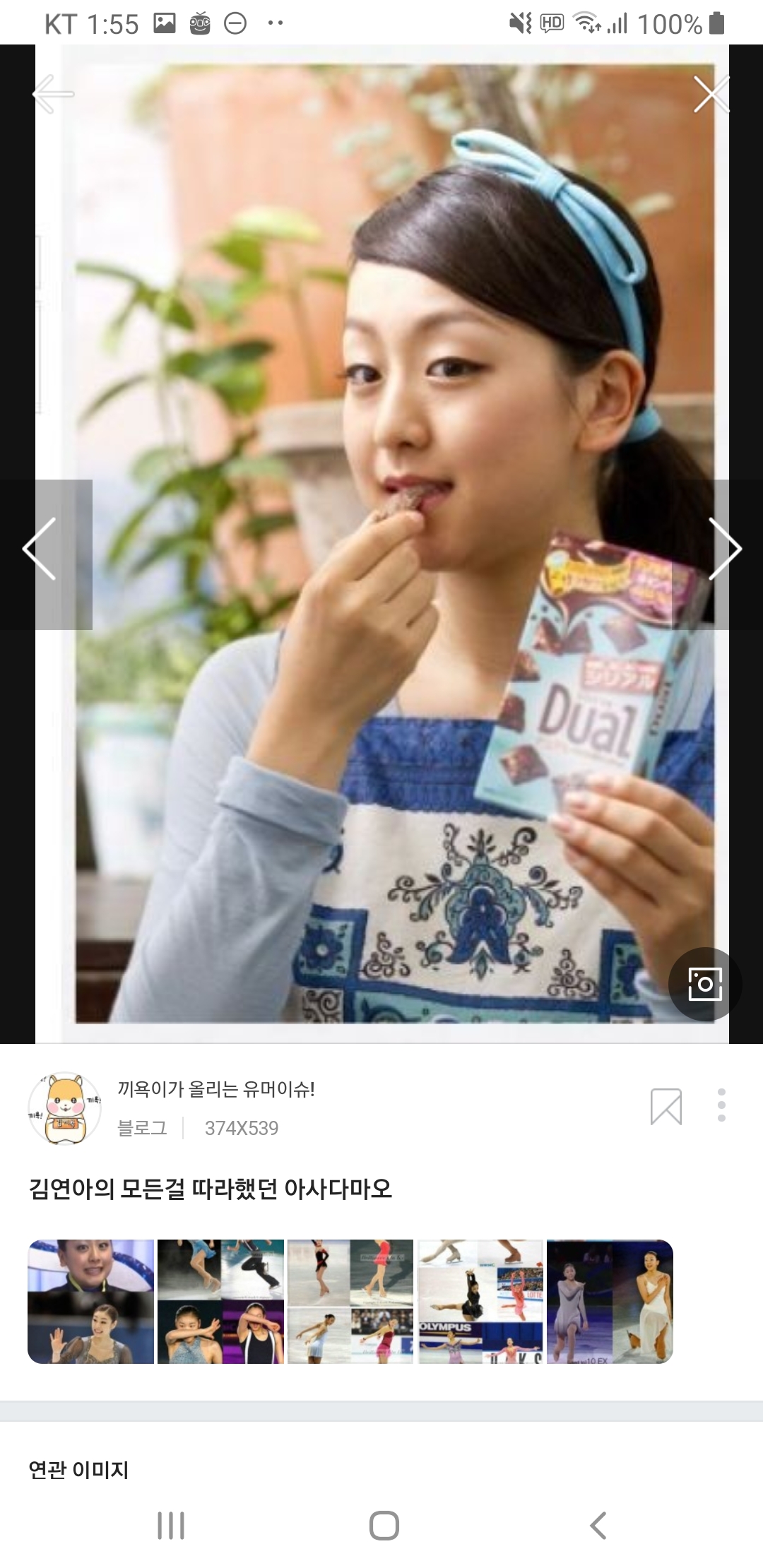Go back using the top-left arrow
763x1568 pixels.
point(53,94)
